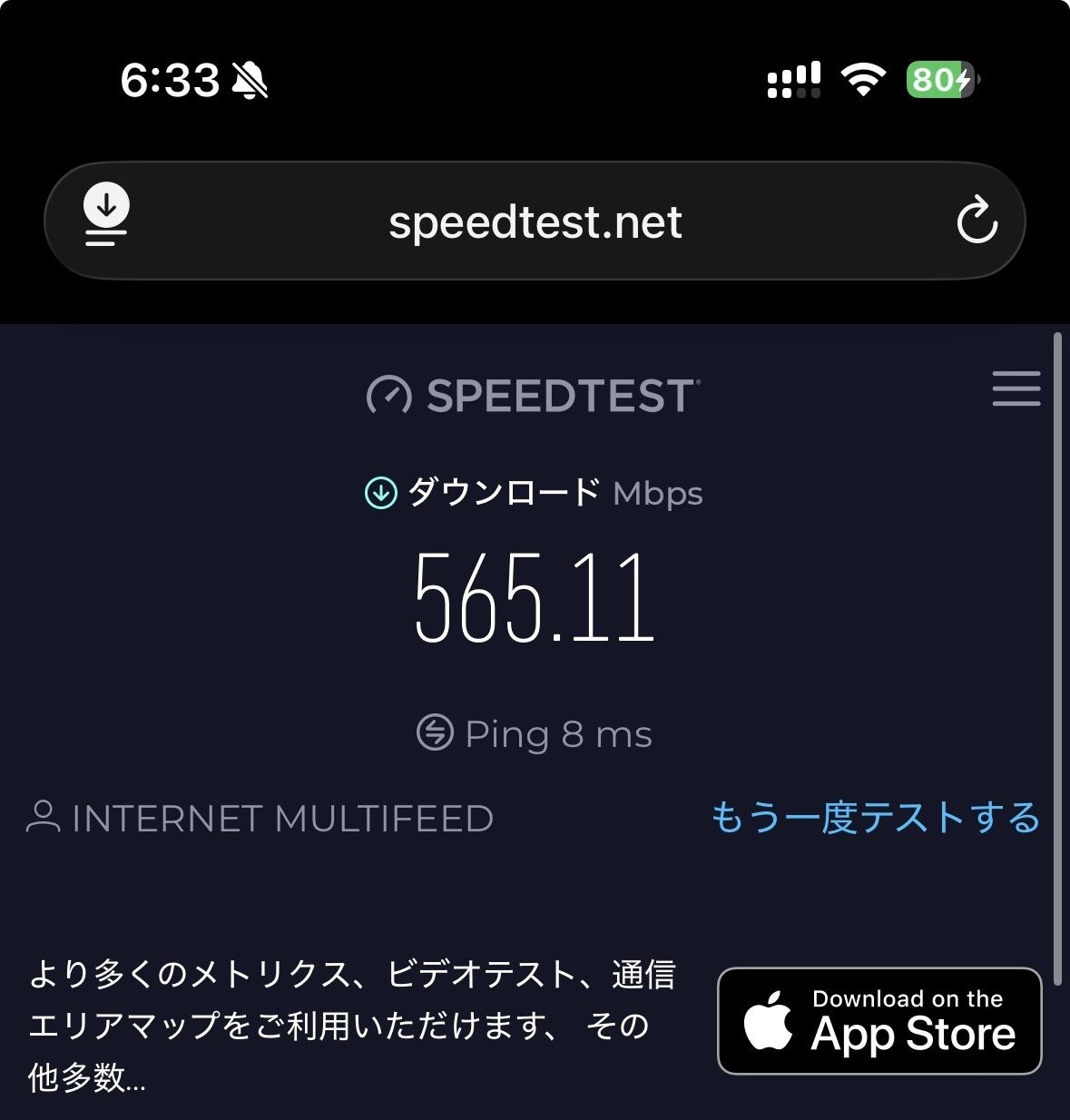Reload the speedtest.net page

(977, 221)
